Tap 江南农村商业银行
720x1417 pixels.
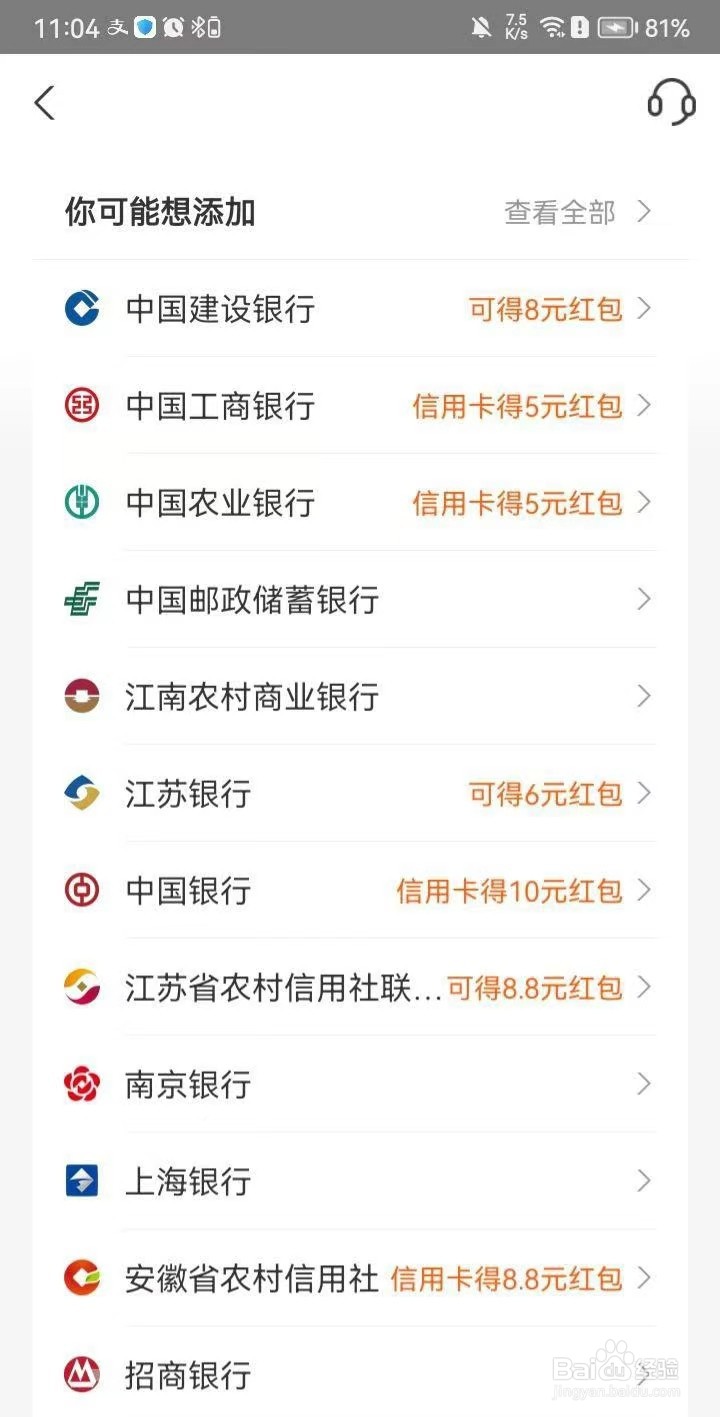[360, 697]
